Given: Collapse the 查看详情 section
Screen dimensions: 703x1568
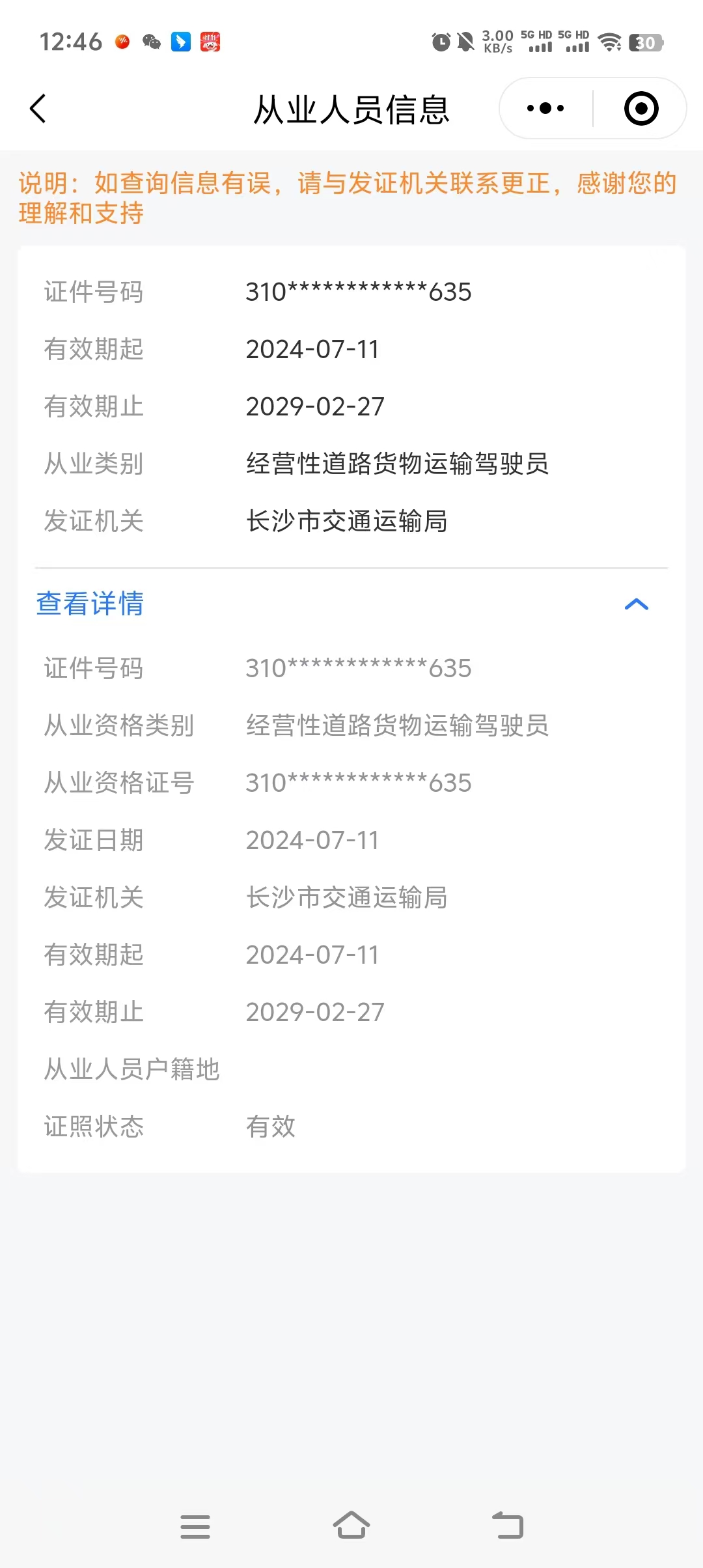Looking at the screenshot, I should (x=636, y=604).
